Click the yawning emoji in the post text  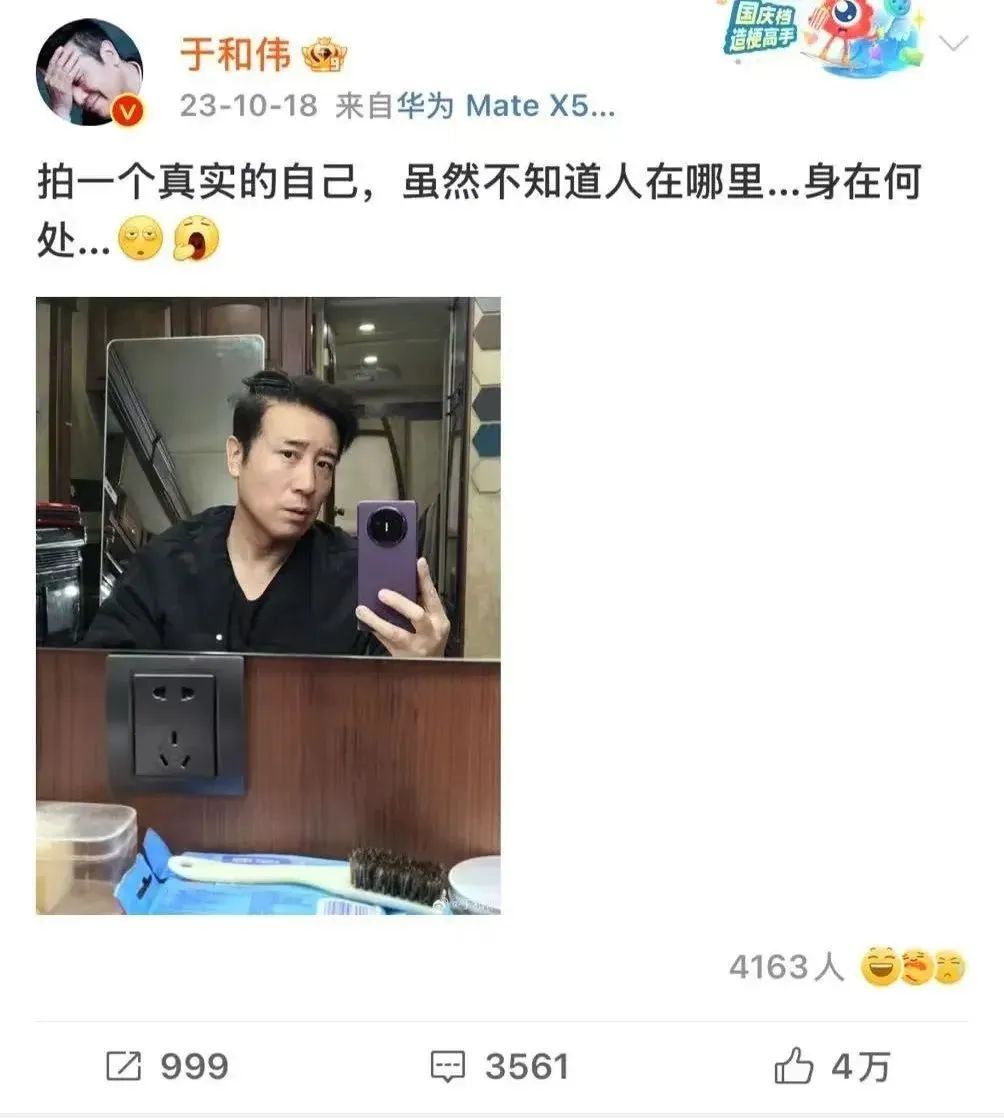pyautogui.click(x=196, y=238)
